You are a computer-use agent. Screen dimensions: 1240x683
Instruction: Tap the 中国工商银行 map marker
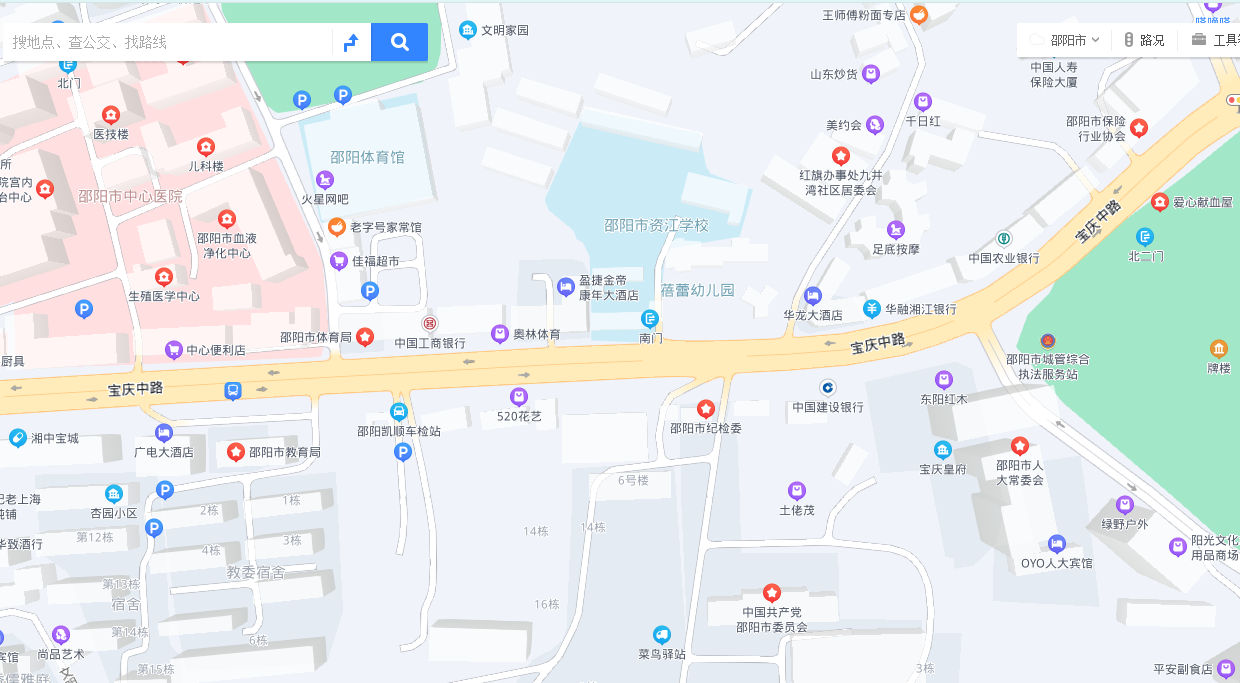point(429,324)
